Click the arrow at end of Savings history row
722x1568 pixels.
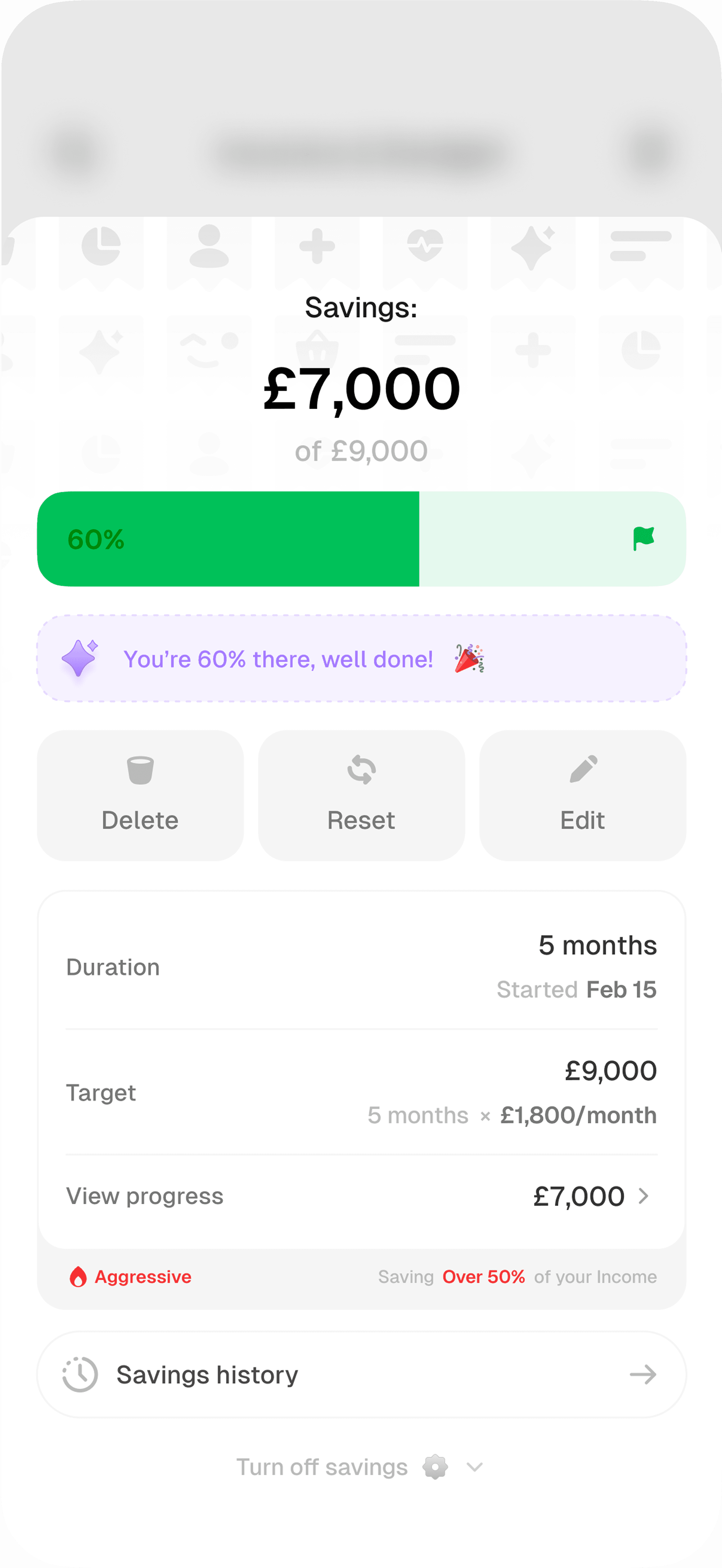click(643, 1374)
